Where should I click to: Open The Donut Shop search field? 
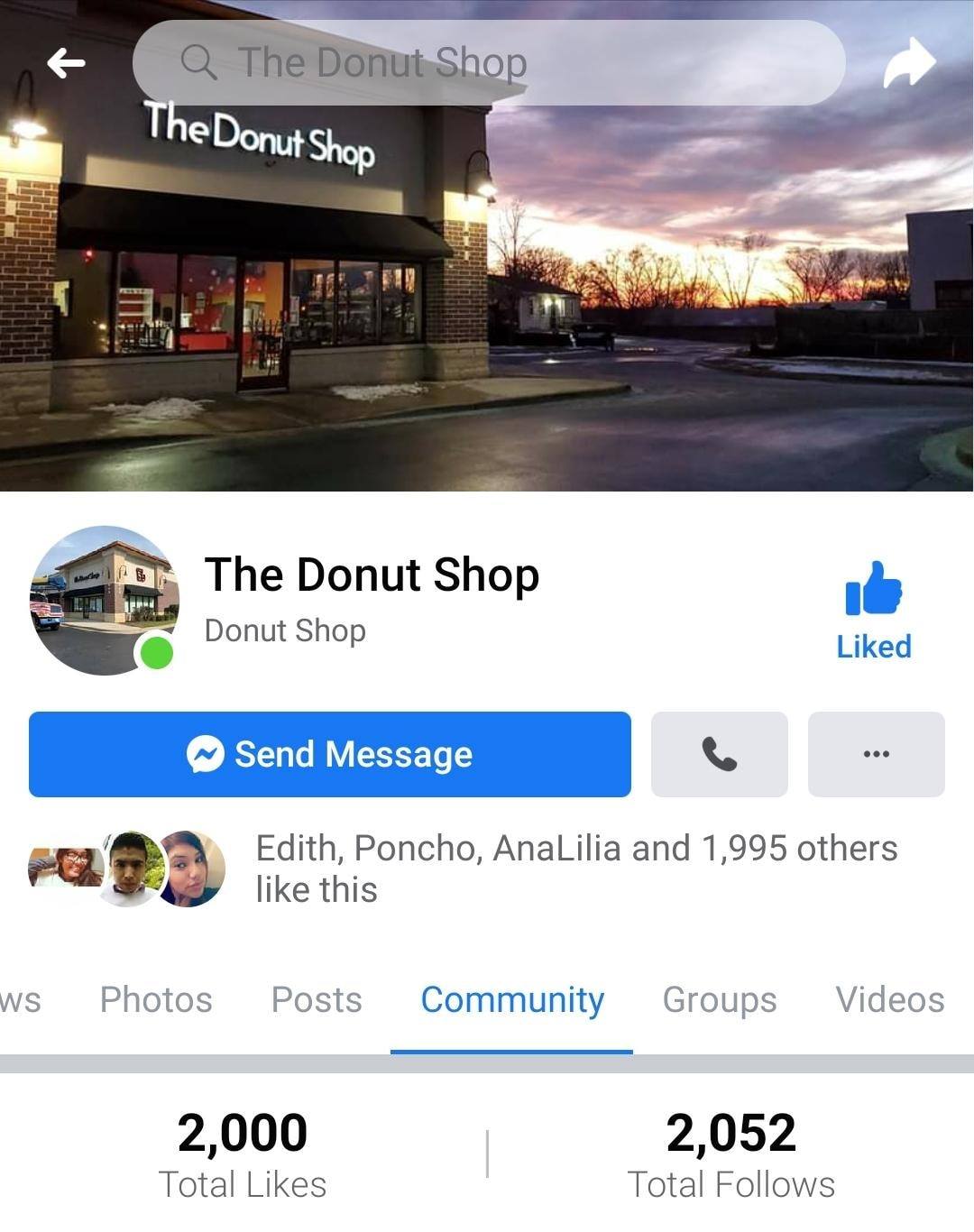coord(488,63)
